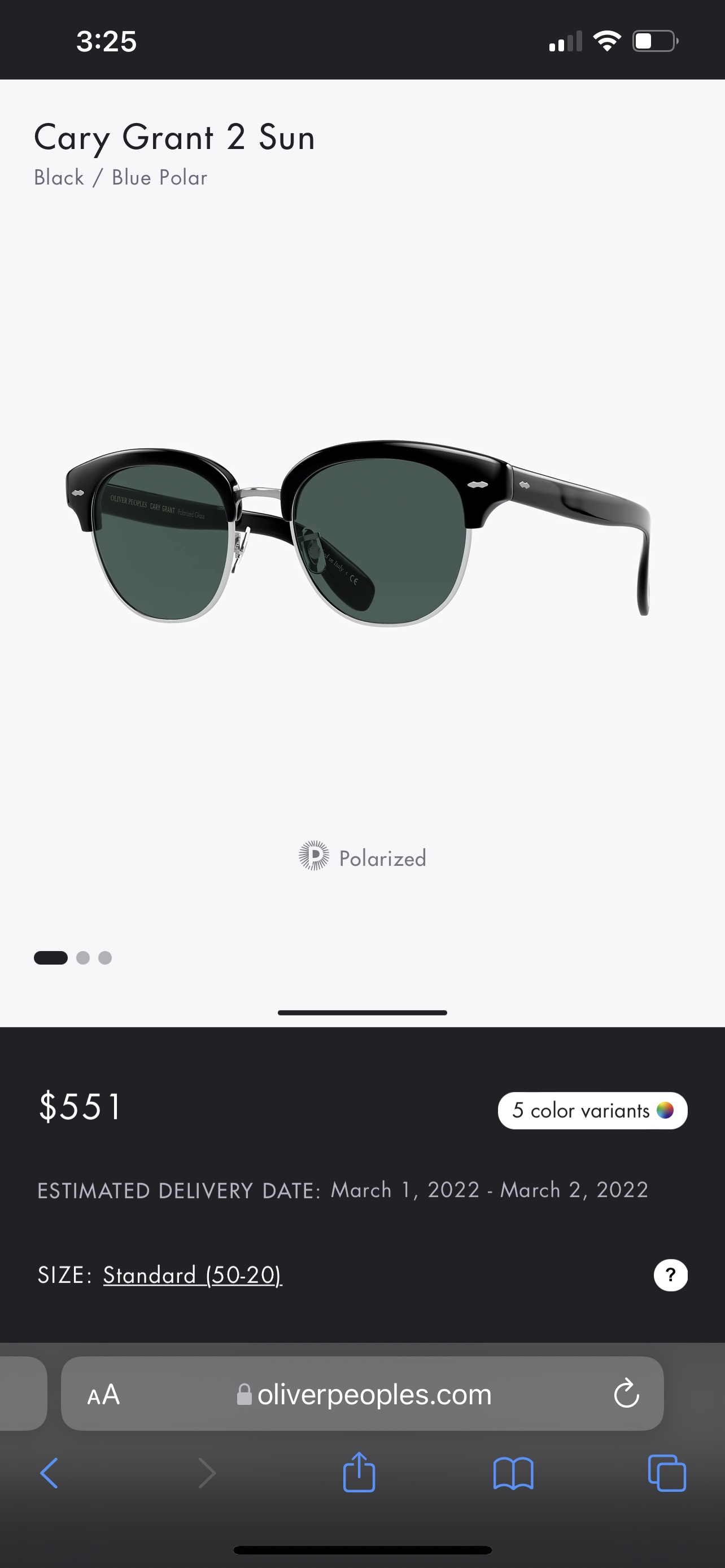The image size is (725, 1568).
Task: Select the Standard (50-20) size link
Action: coord(193,1274)
